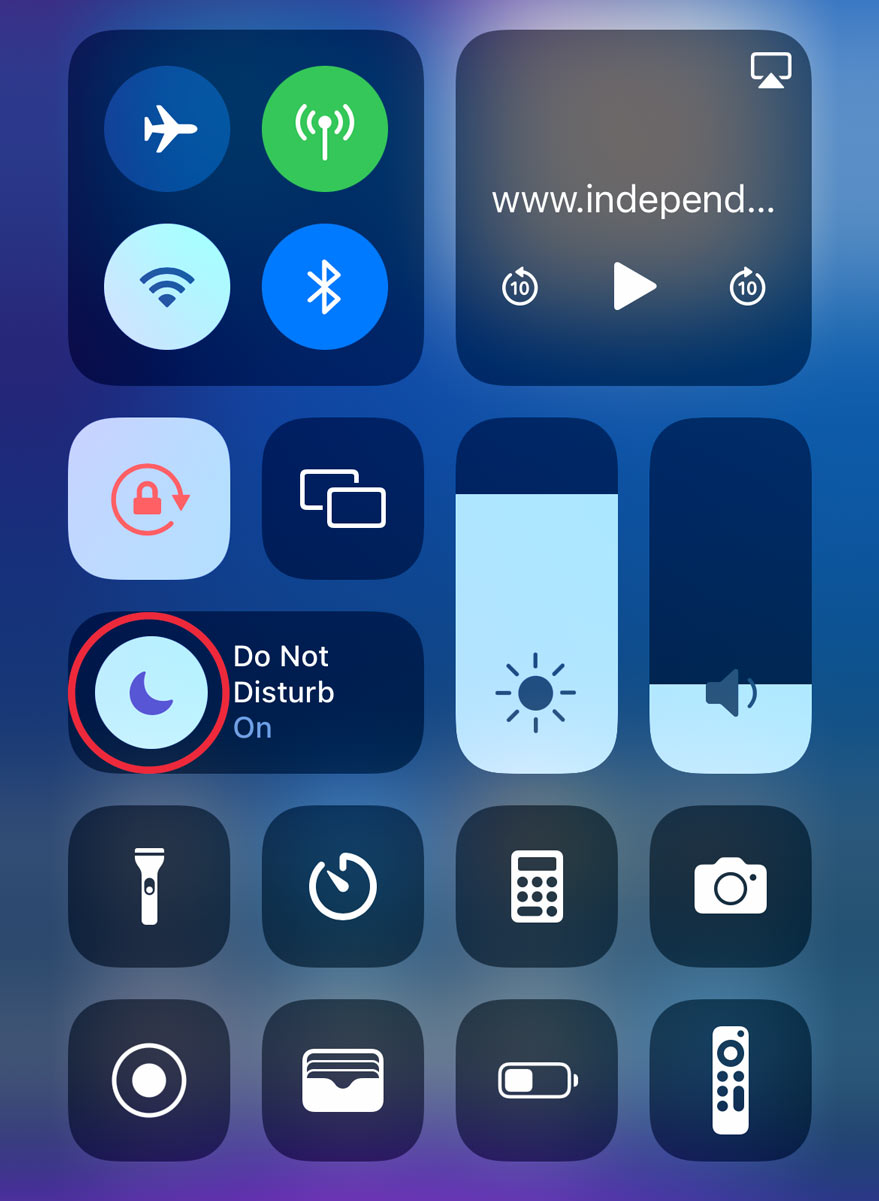This screenshot has width=879, height=1201.
Task: Turn off Do Not Disturb moon
Action: pyautogui.click(x=151, y=692)
